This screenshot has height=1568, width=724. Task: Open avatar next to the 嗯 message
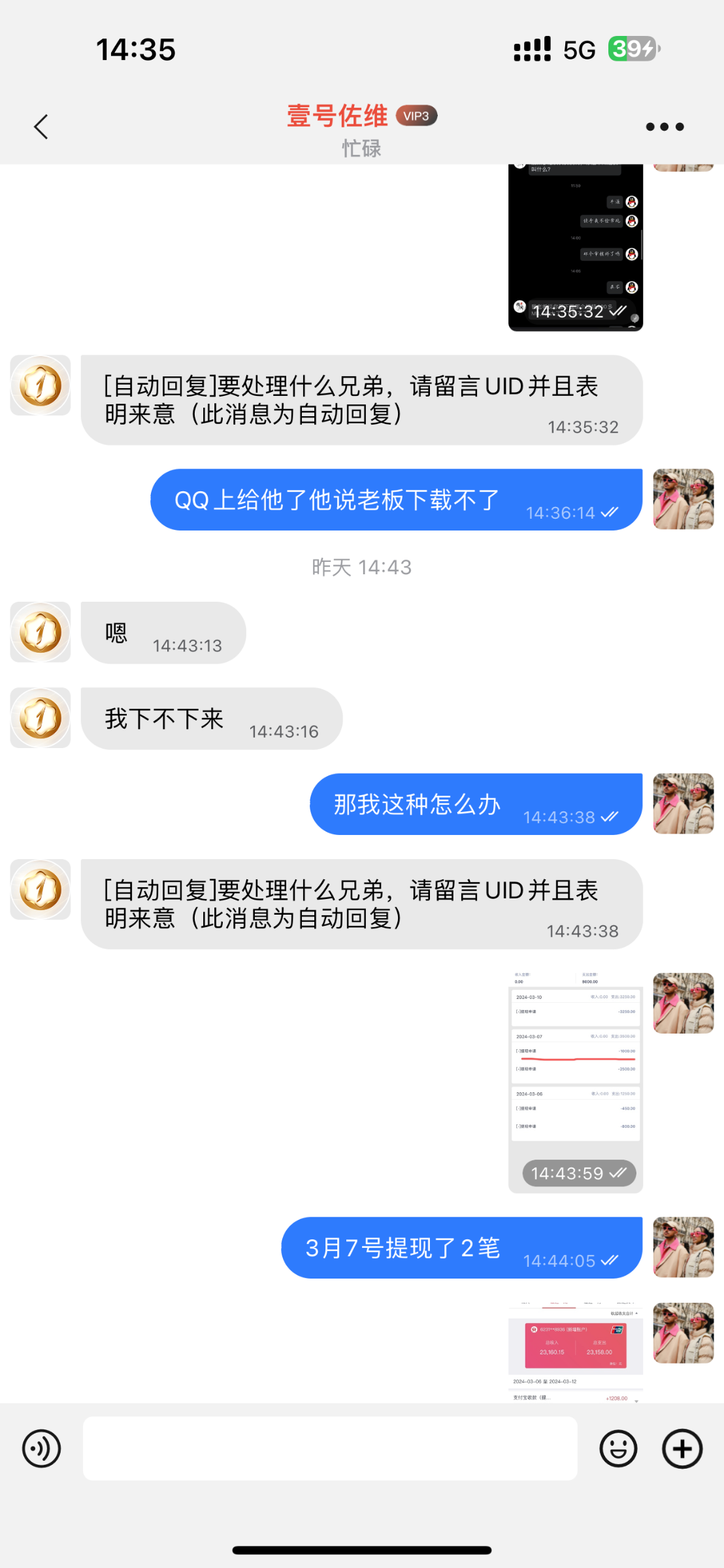(x=41, y=632)
